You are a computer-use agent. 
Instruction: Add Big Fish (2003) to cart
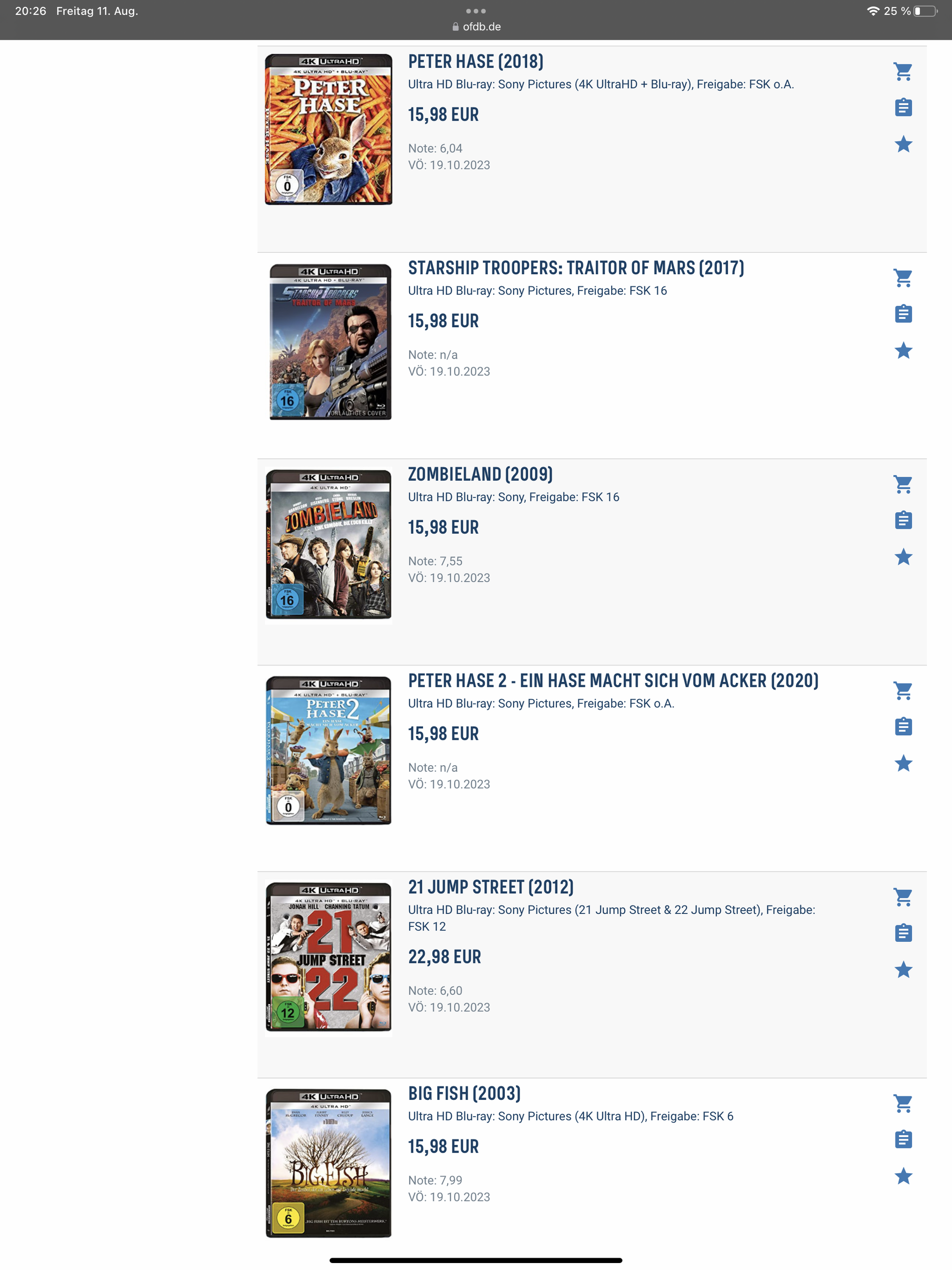(x=902, y=1103)
